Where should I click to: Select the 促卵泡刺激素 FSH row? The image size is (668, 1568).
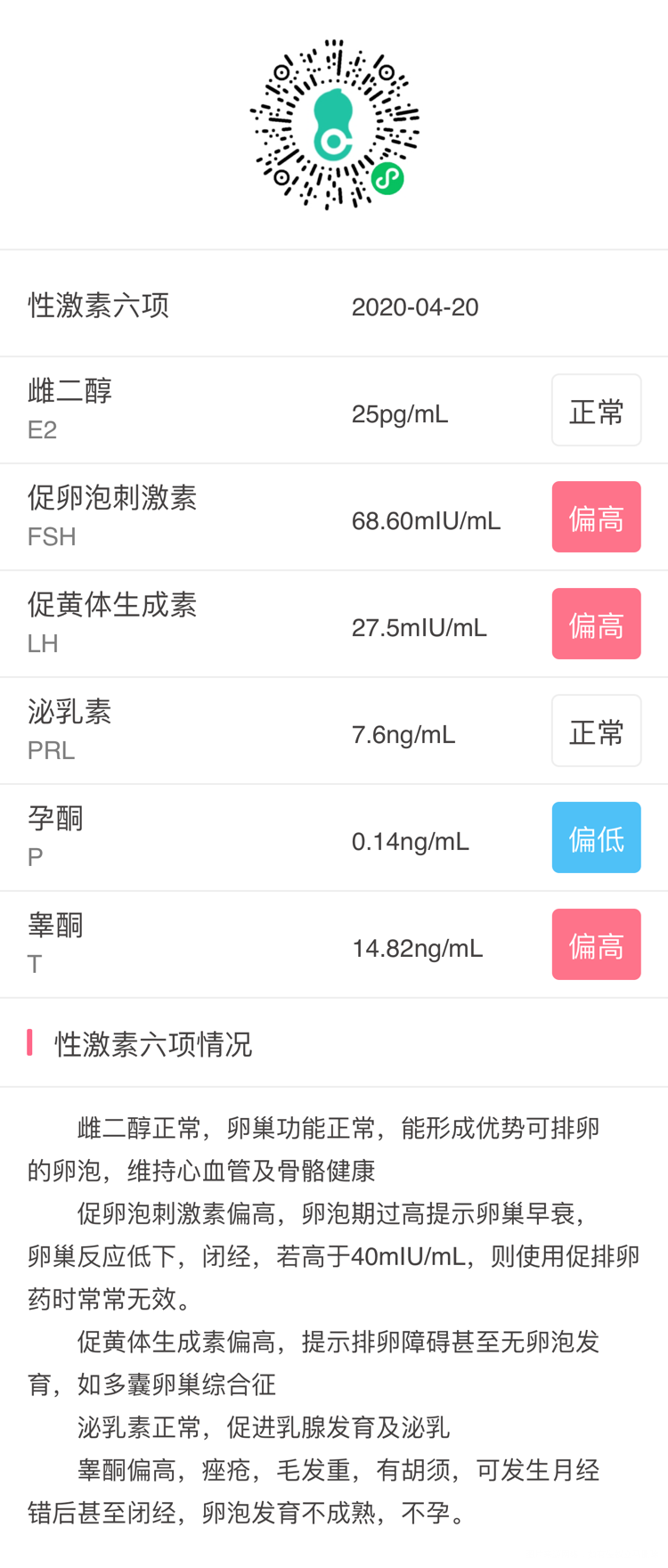pyautogui.click(x=334, y=516)
